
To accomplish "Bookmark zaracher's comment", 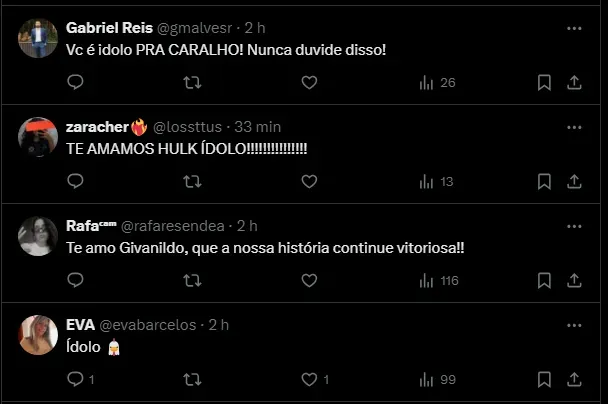I will point(544,181).
